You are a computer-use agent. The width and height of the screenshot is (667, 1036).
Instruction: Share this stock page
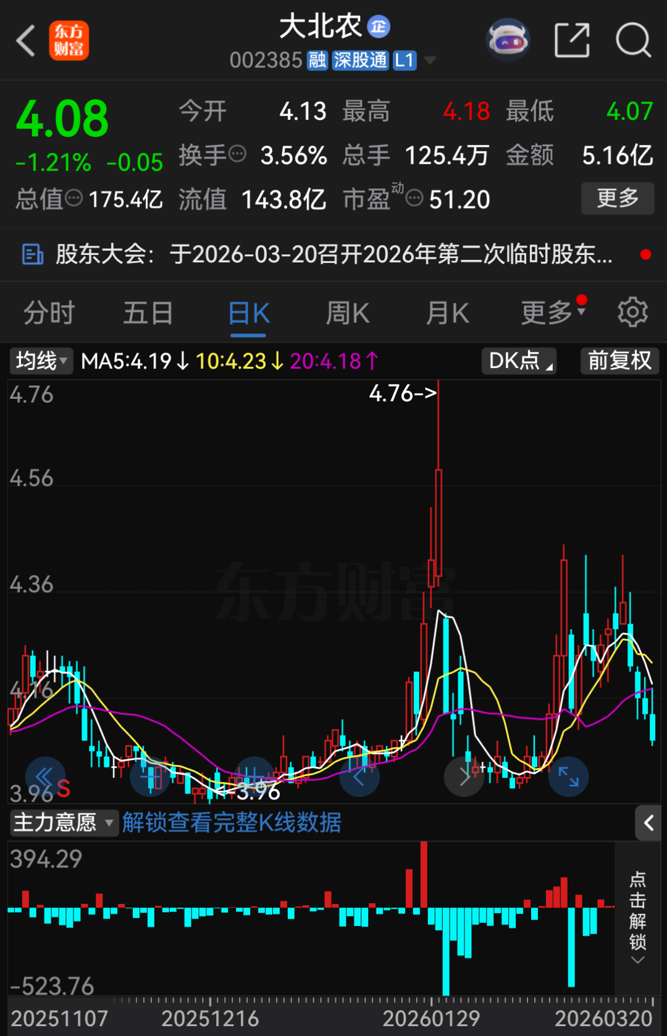coord(572,40)
